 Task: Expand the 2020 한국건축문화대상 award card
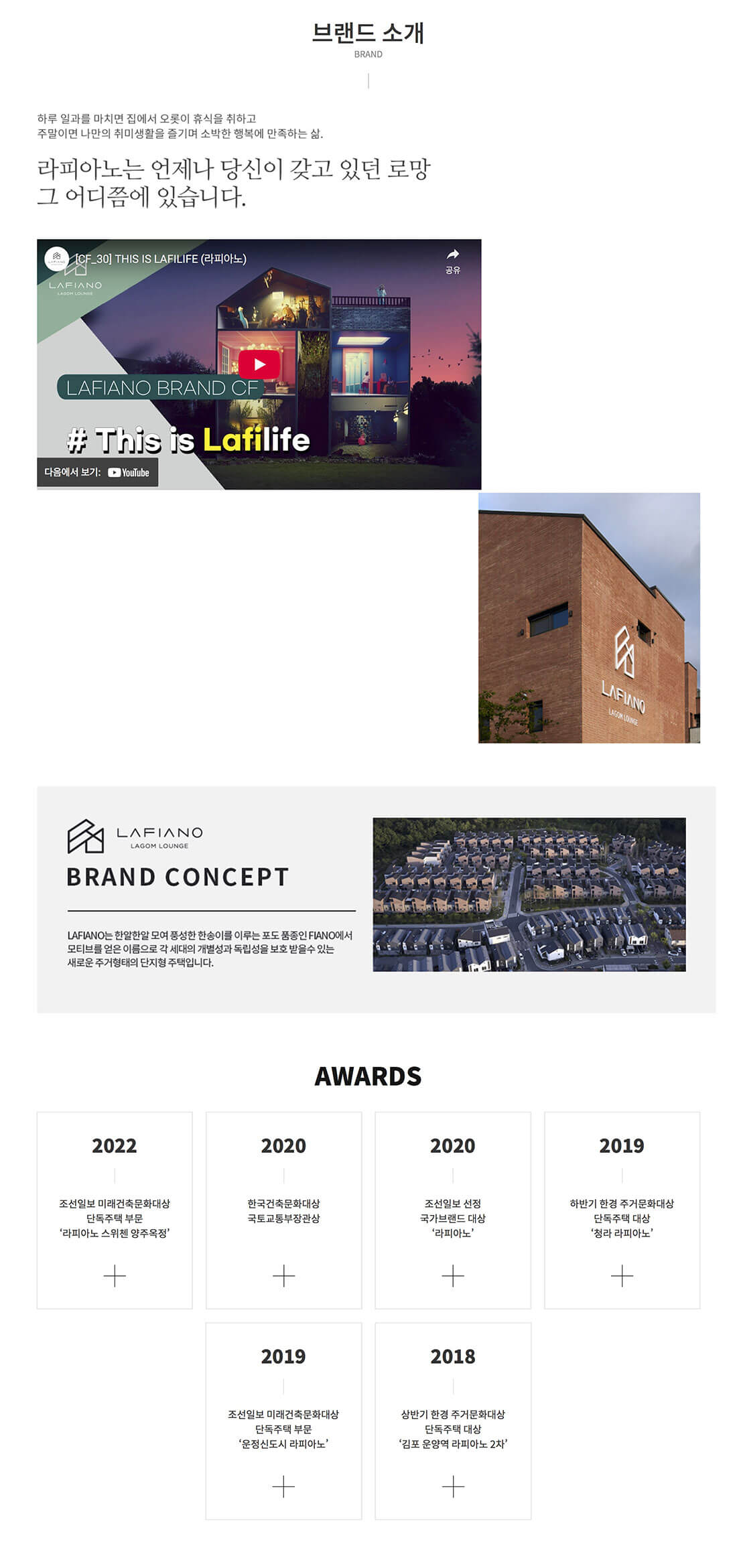pos(283,1275)
